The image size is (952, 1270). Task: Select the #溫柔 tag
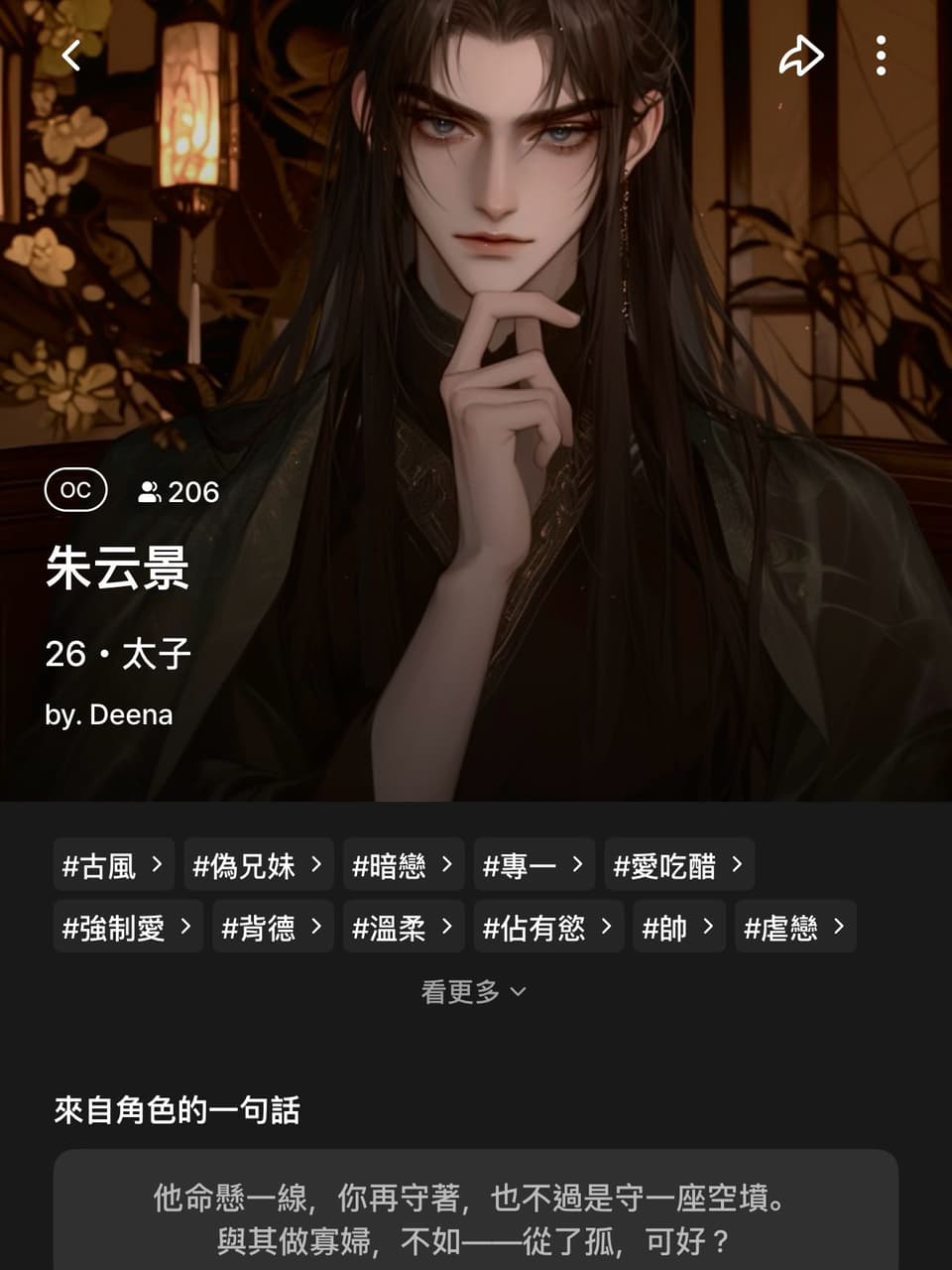point(403,927)
